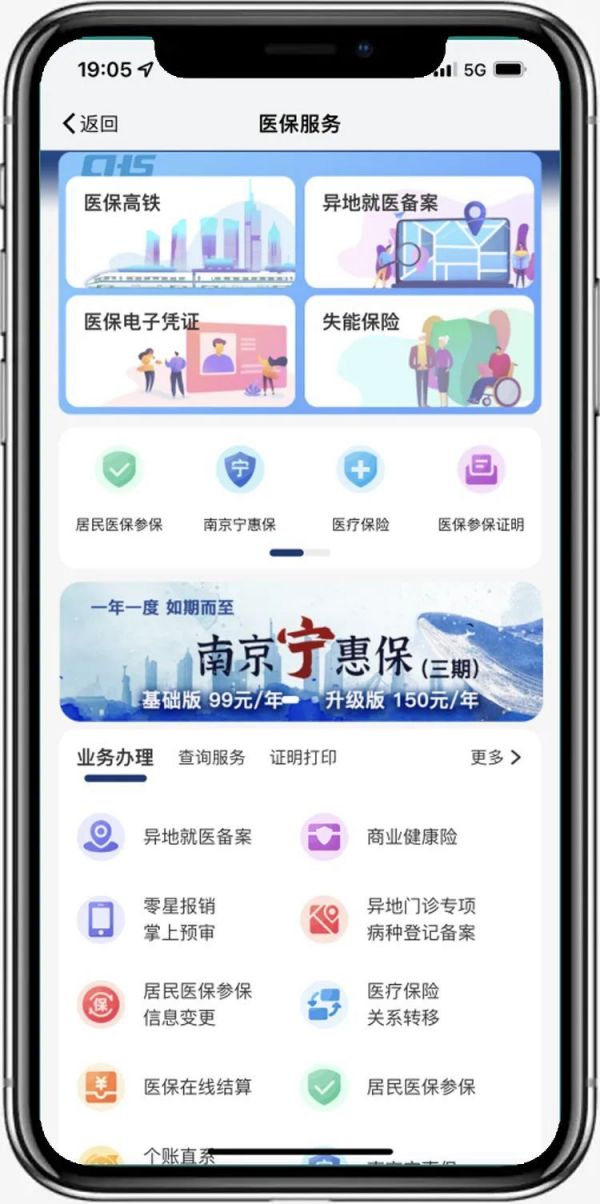Viewport: 600px width, 1204px height.
Task: Go back using the 返回 arrow
Action: [89, 124]
